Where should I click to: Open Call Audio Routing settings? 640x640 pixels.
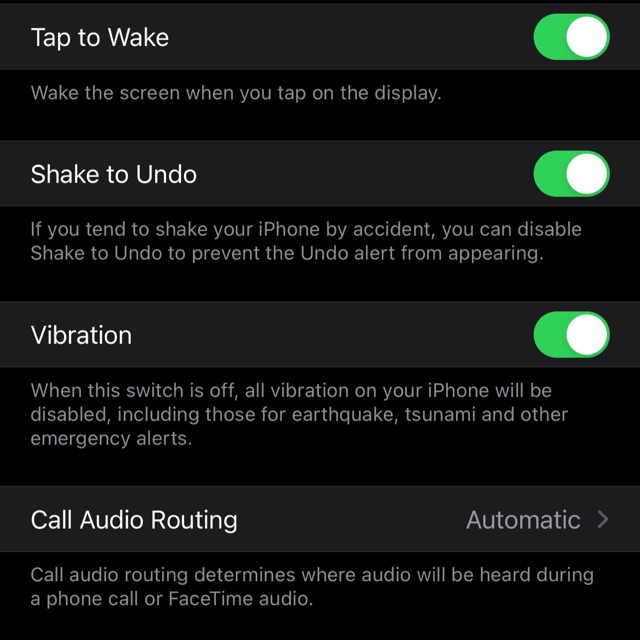320,520
